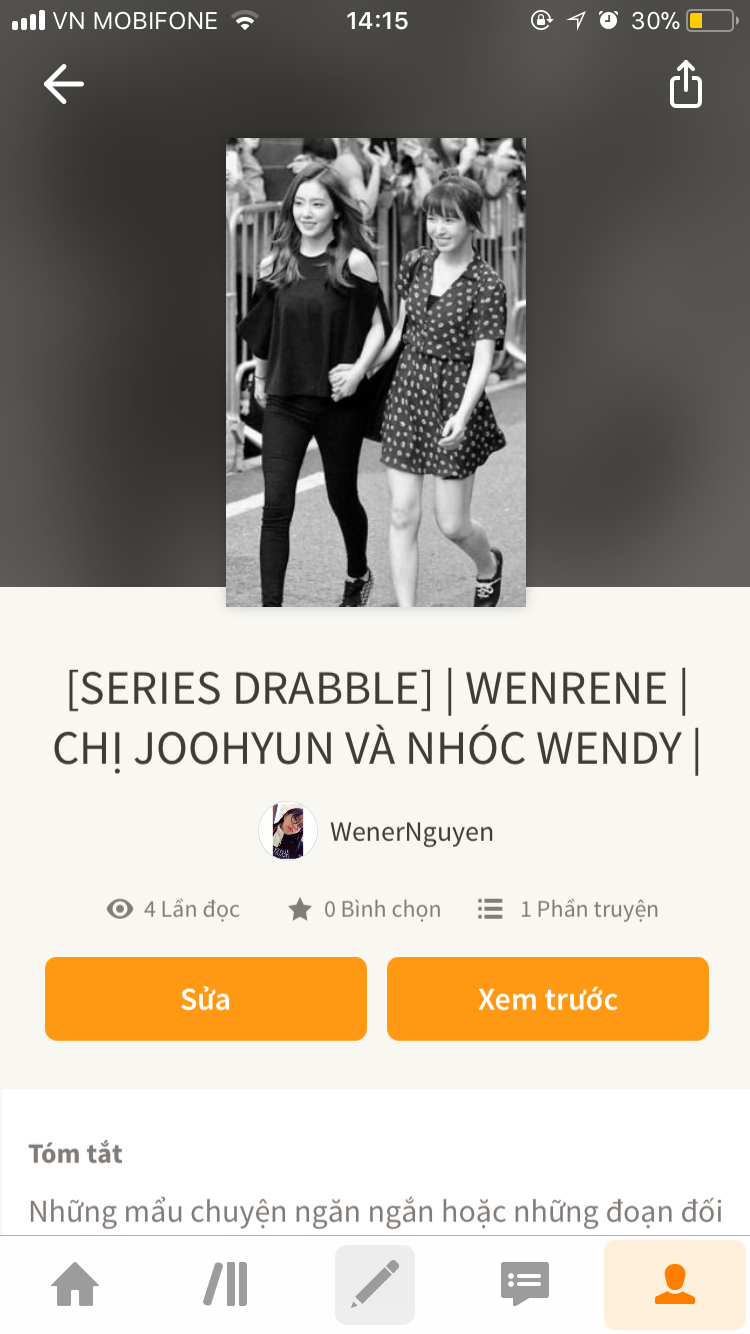This screenshot has height=1334, width=750.
Task: Tap the Sửa button
Action: (x=206, y=999)
